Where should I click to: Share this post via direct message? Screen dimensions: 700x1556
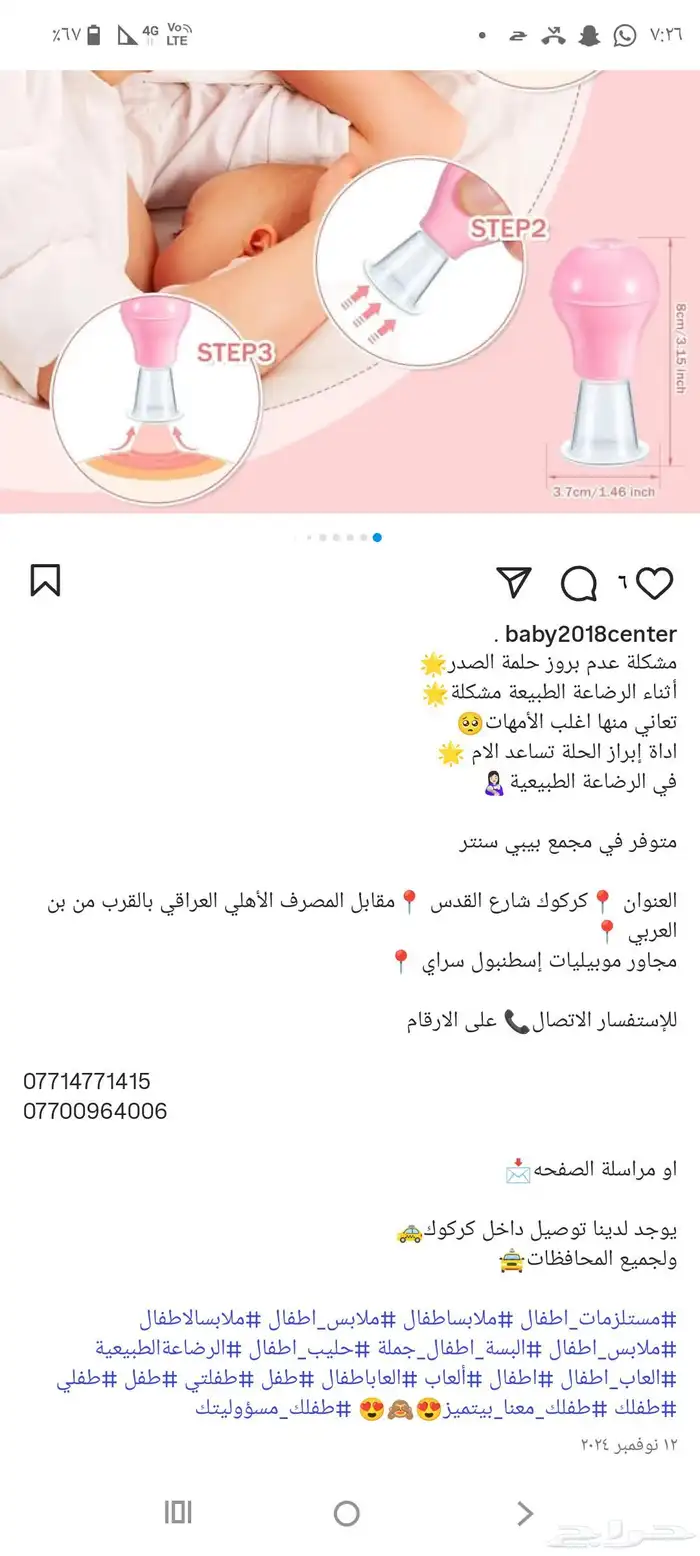(513, 582)
